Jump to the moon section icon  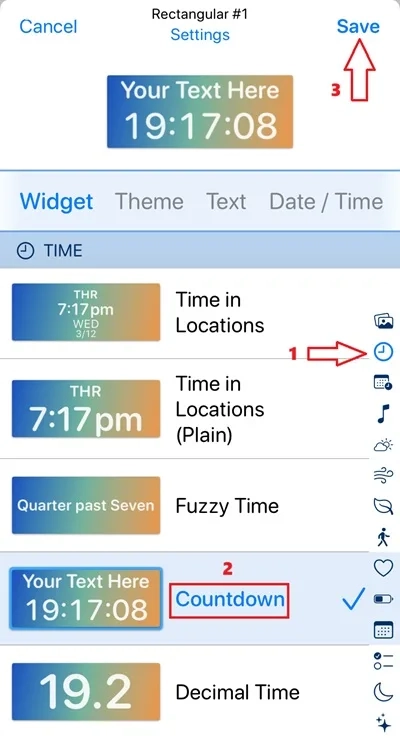383,691
